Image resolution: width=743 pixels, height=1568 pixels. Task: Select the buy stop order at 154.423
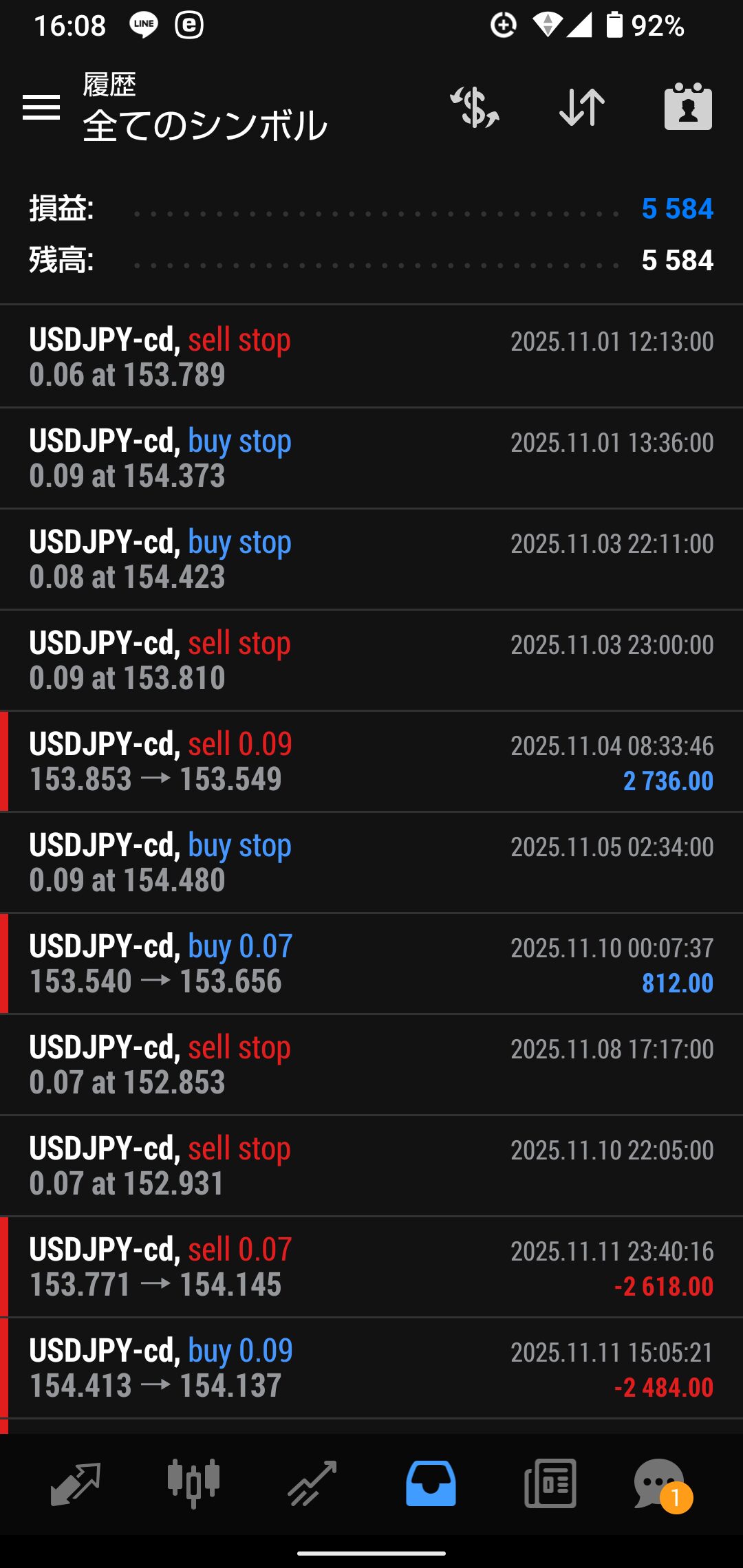371,559
